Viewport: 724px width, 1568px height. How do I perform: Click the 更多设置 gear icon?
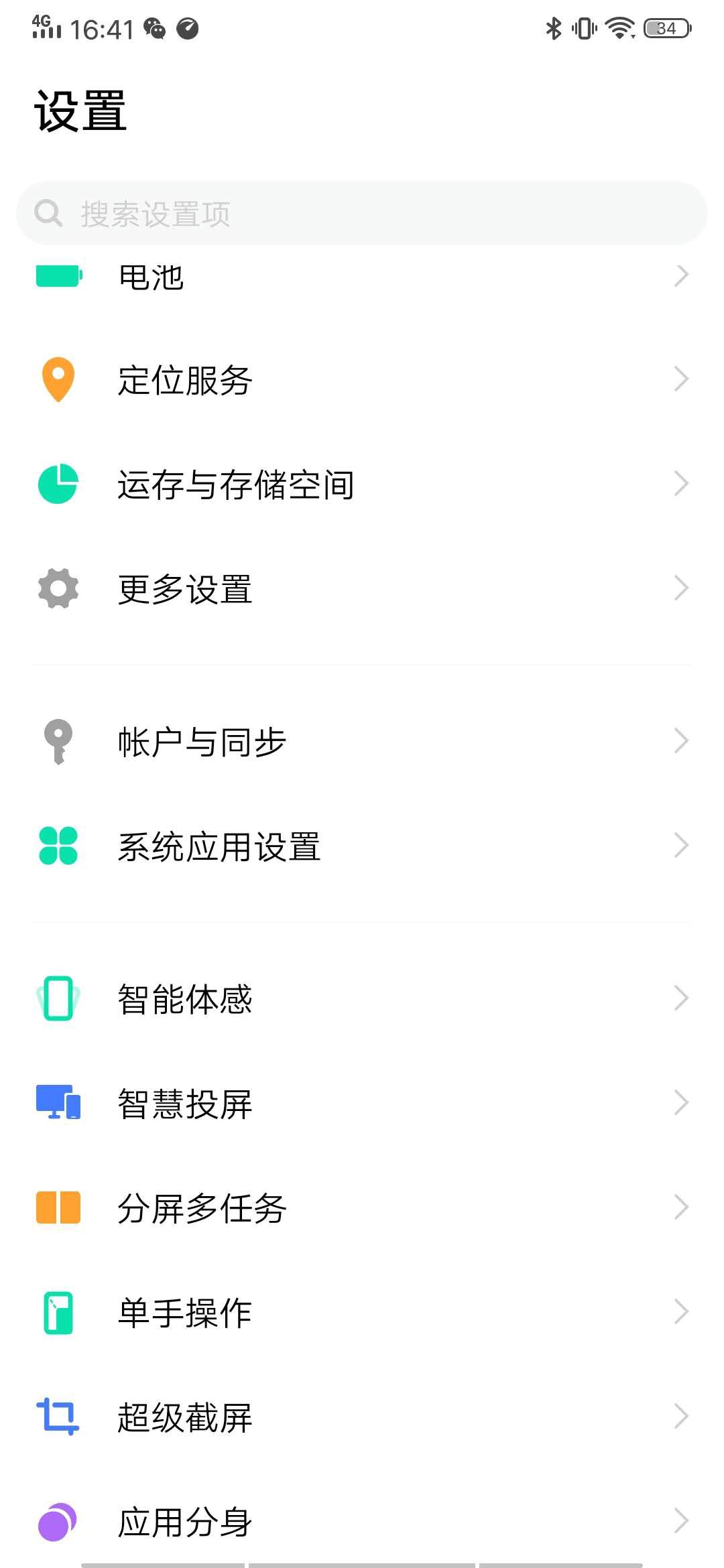57,588
